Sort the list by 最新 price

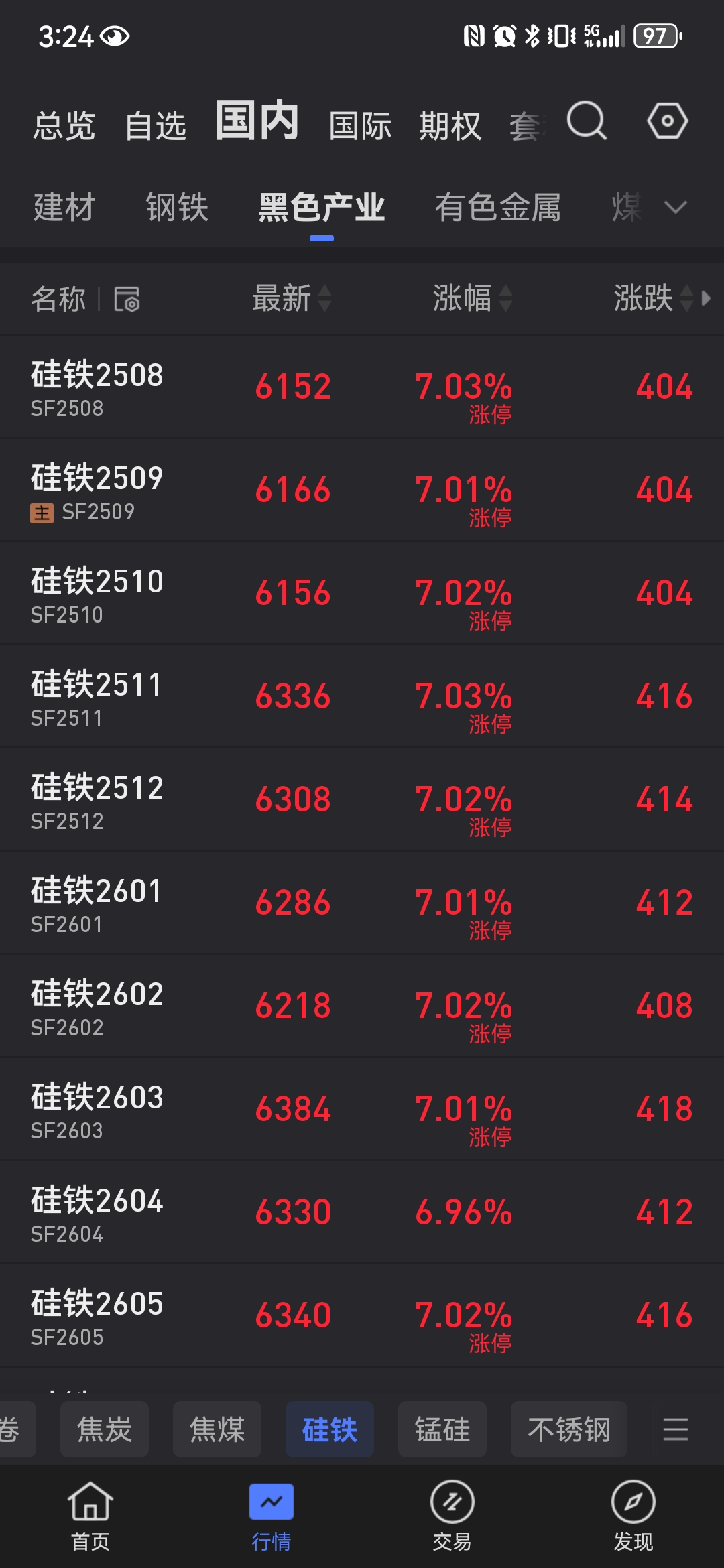click(x=291, y=298)
